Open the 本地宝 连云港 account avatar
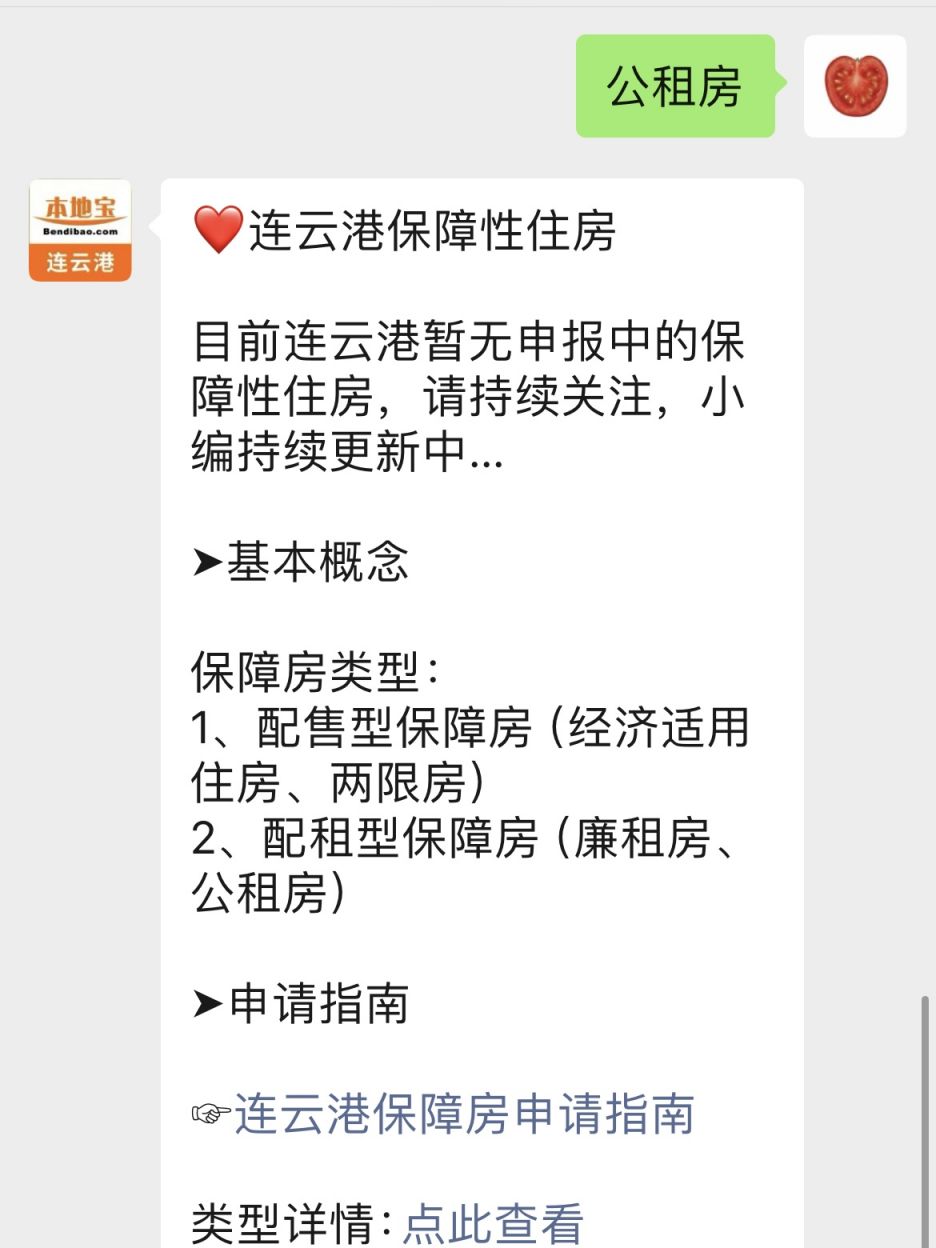Image resolution: width=936 pixels, height=1248 pixels. 80,230
